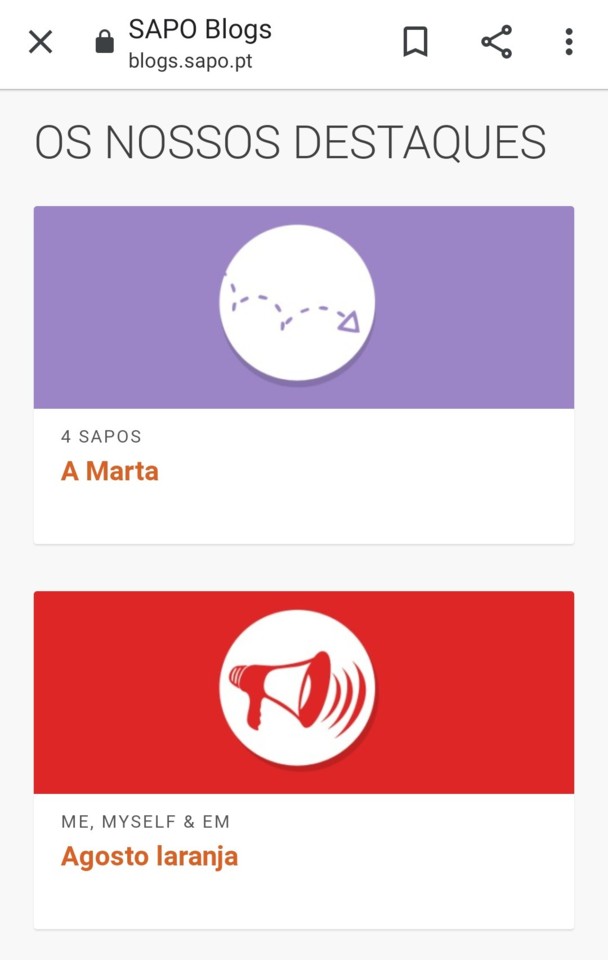Open the purple 4 SAPOS highlight card
608x960 pixels.
tap(303, 308)
